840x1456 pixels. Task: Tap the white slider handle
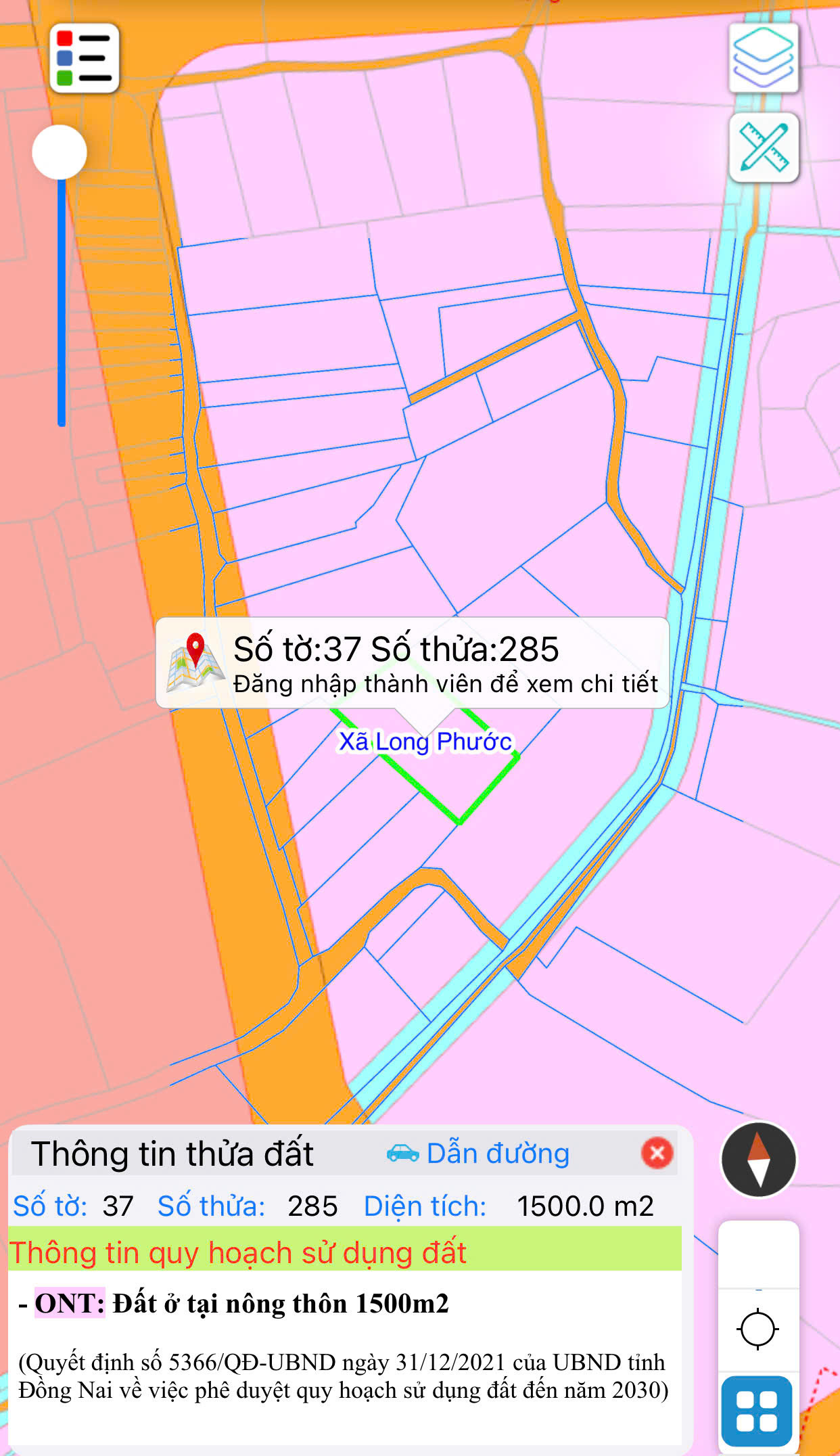60,152
